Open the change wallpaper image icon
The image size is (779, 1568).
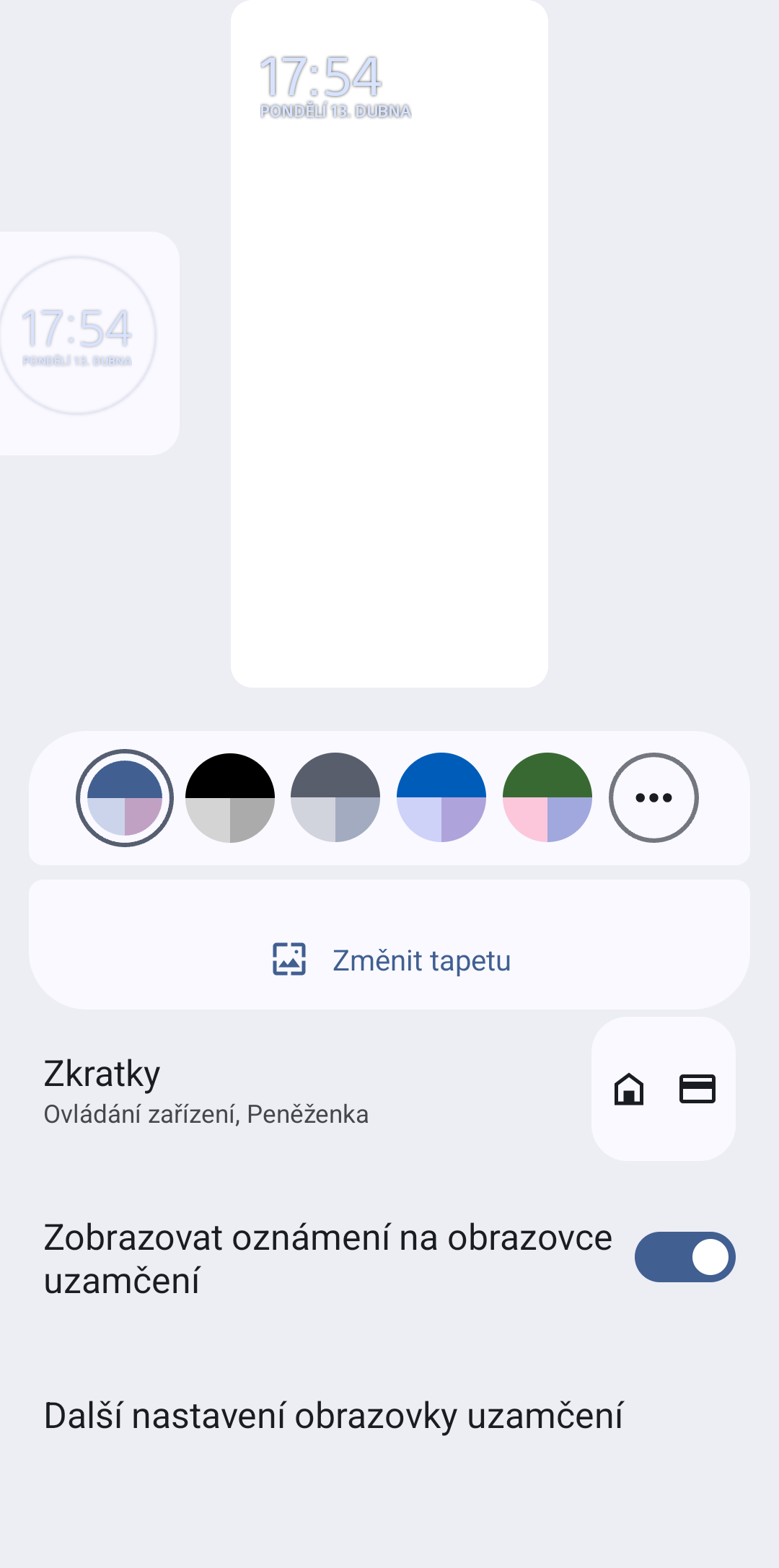289,960
